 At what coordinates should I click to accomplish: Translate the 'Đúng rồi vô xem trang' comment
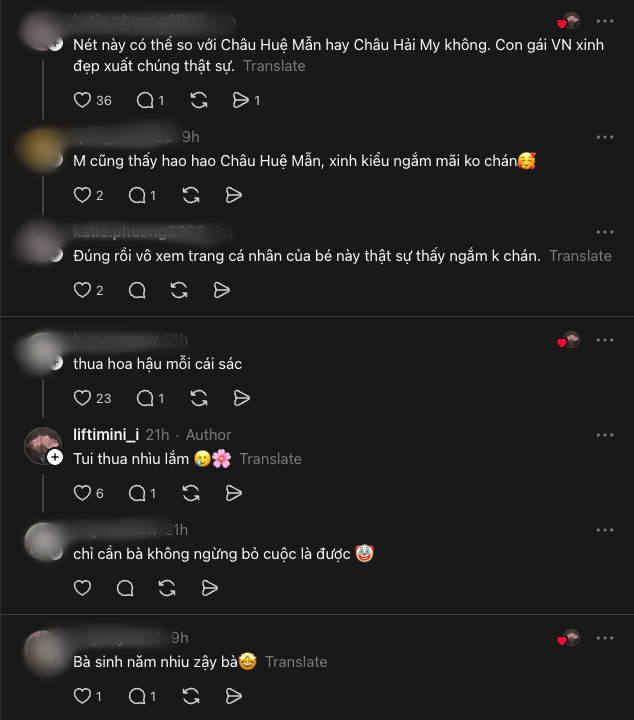tap(580, 256)
